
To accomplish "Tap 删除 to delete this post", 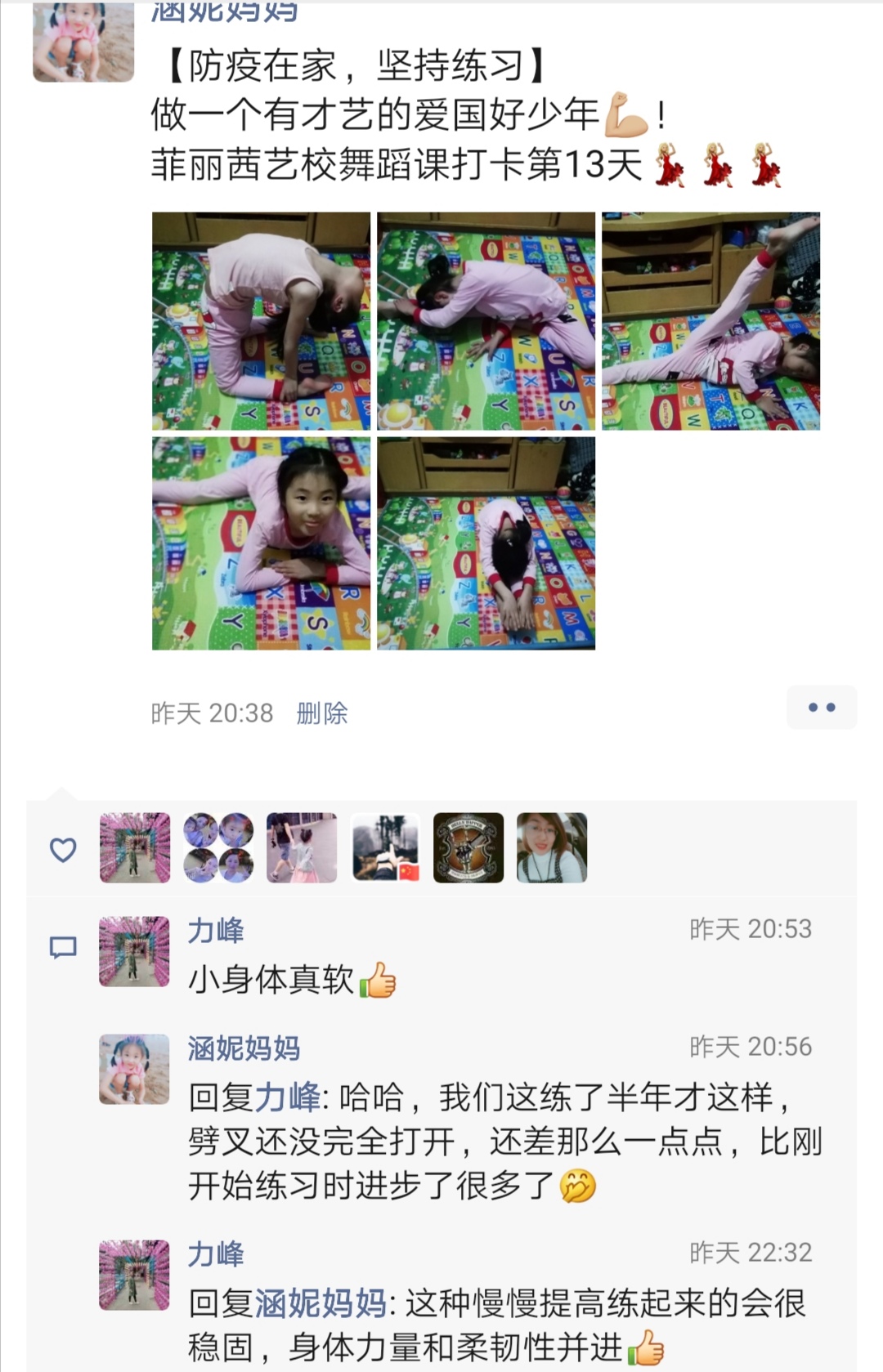I will click(x=322, y=713).
